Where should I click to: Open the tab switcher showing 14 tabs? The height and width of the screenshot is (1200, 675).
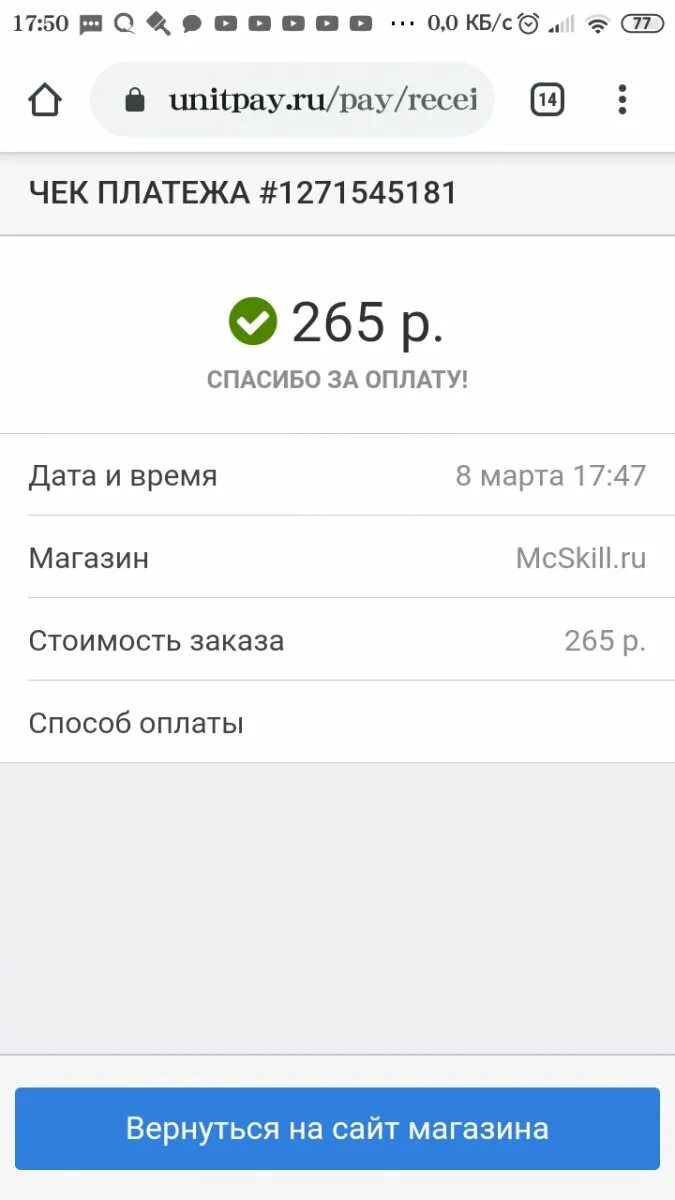[x=547, y=100]
